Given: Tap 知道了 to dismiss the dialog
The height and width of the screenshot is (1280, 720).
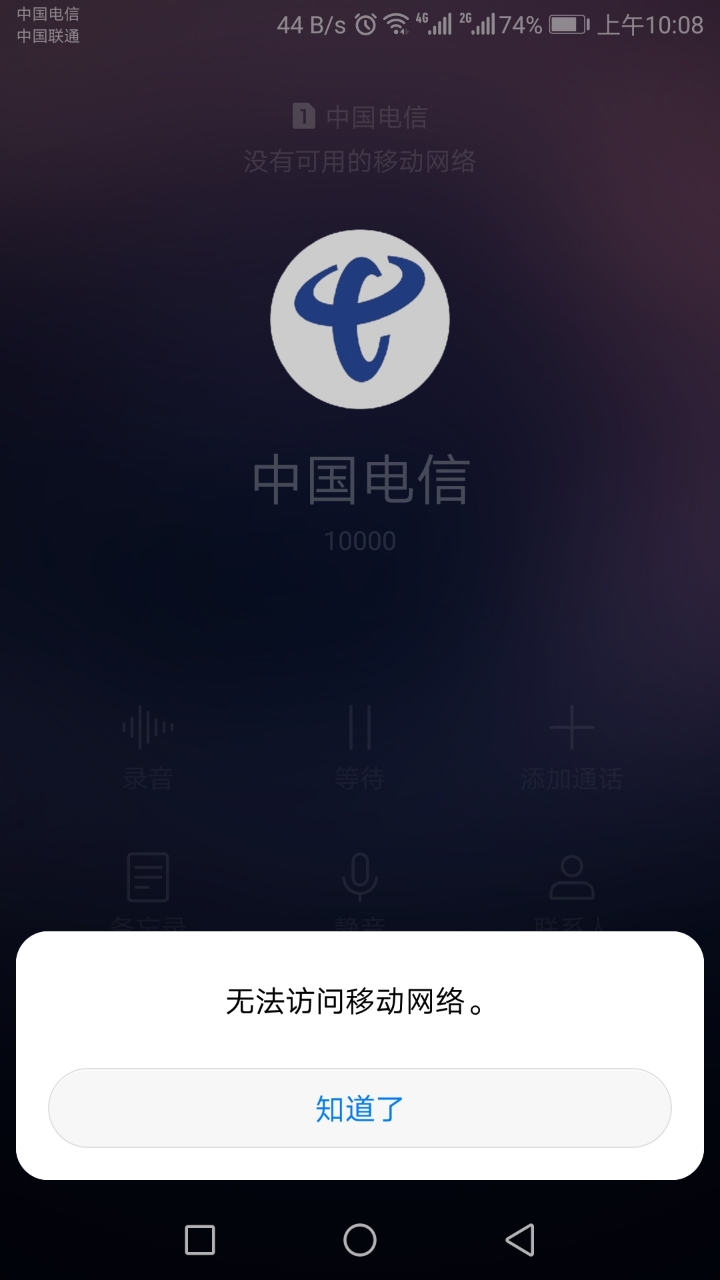Looking at the screenshot, I should click(360, 1107).
